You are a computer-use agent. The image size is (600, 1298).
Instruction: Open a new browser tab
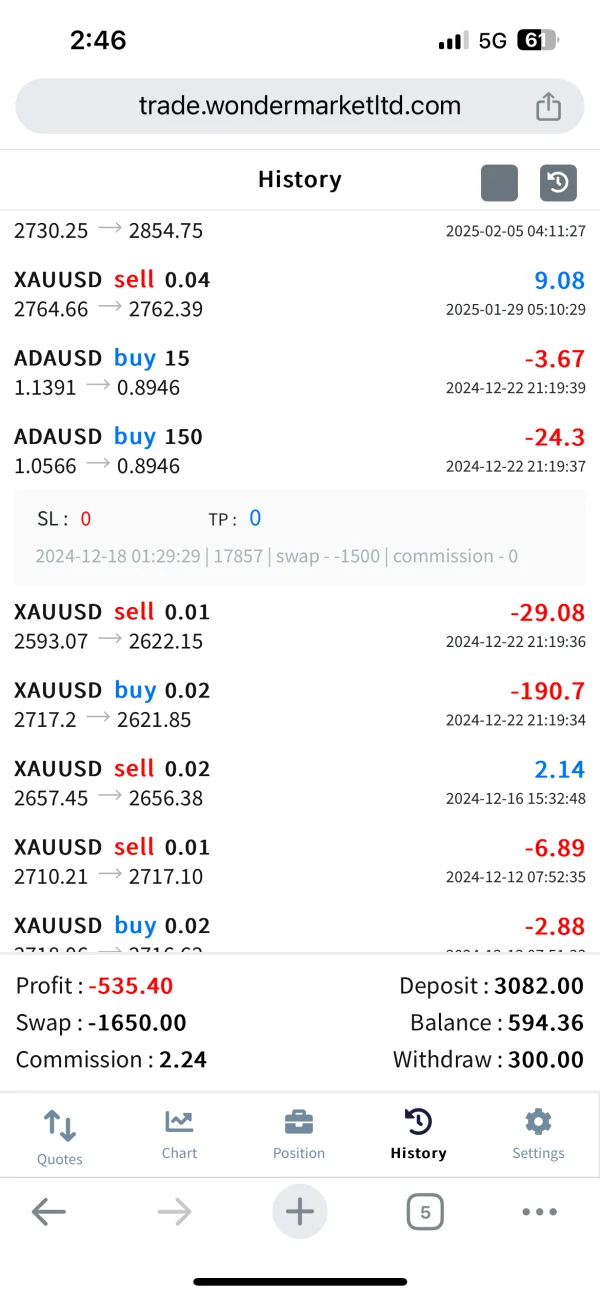[x=299, y=1213]
